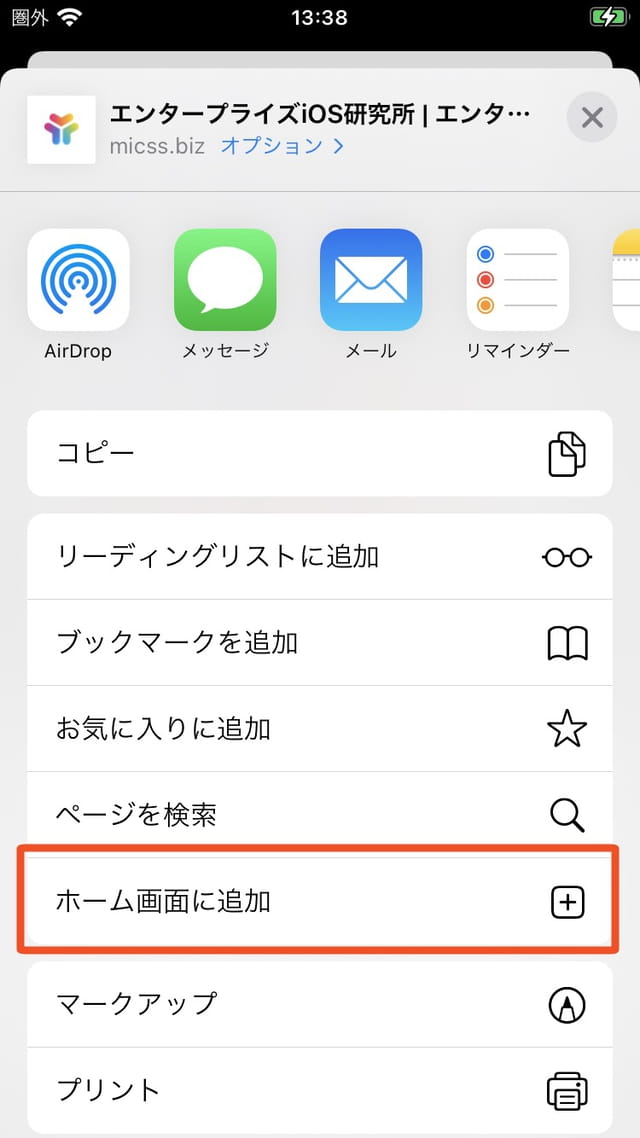Open ページを検索
The width and height of the screenshot is (640, 1138).
(x=319, y=814)
